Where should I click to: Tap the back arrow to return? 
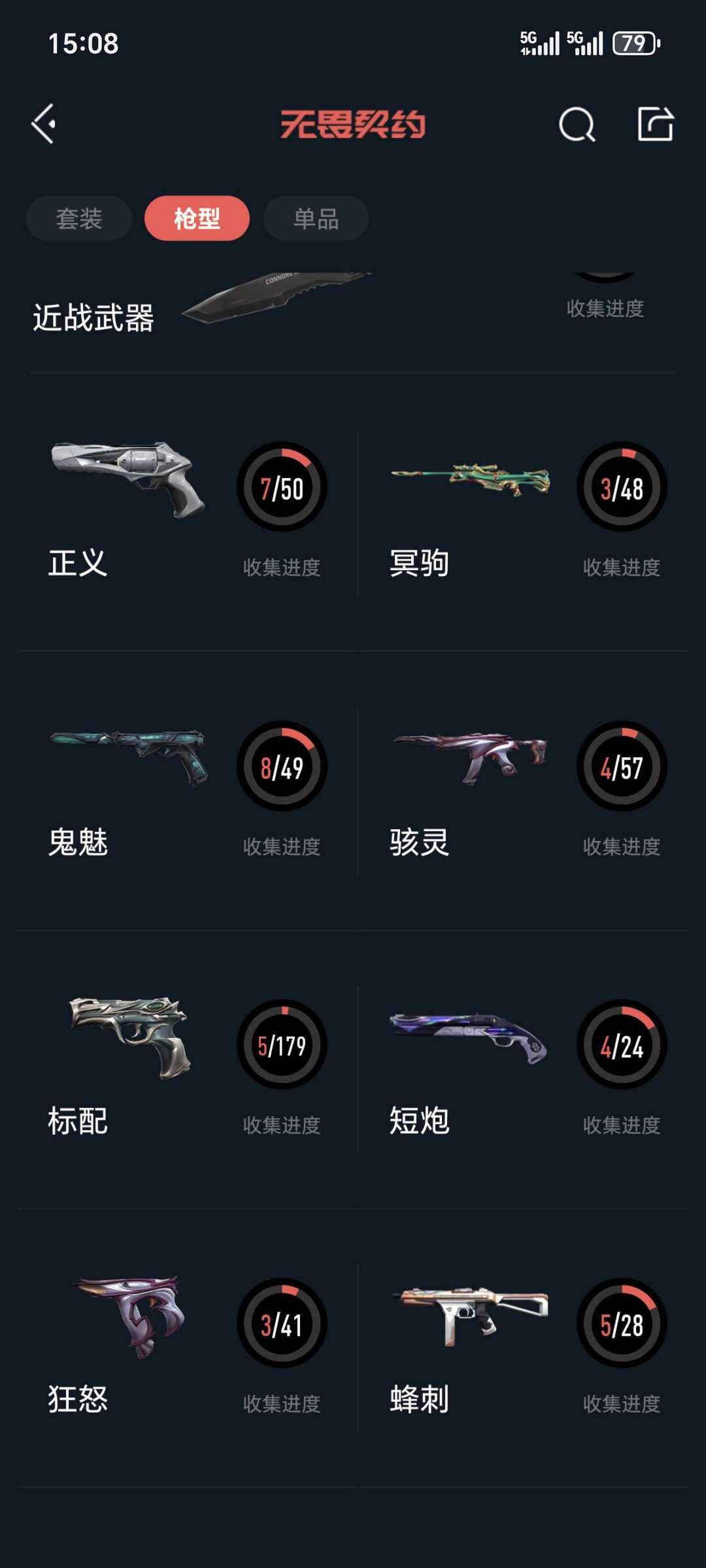[44, 124]
